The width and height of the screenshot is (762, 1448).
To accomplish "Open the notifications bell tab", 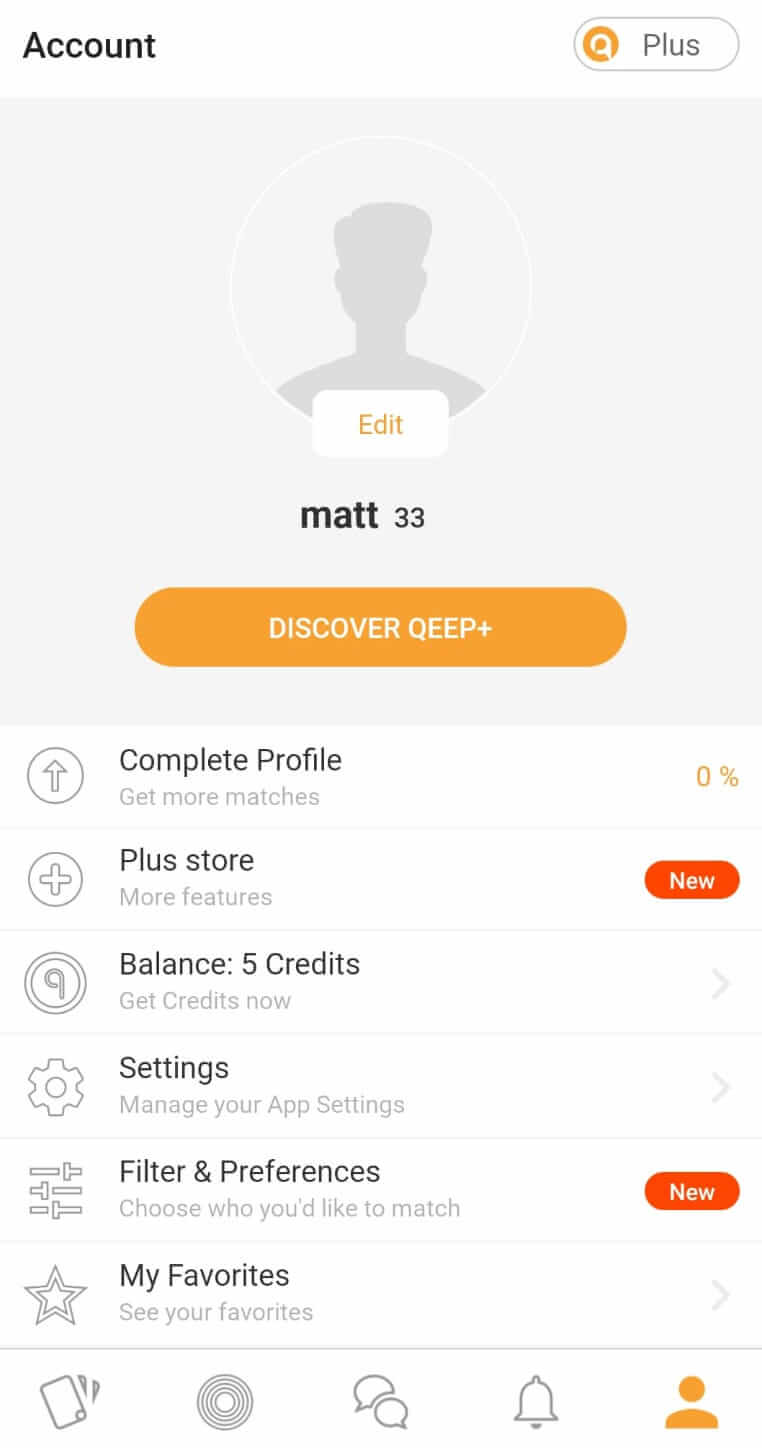I will [x=536, y=1402].
